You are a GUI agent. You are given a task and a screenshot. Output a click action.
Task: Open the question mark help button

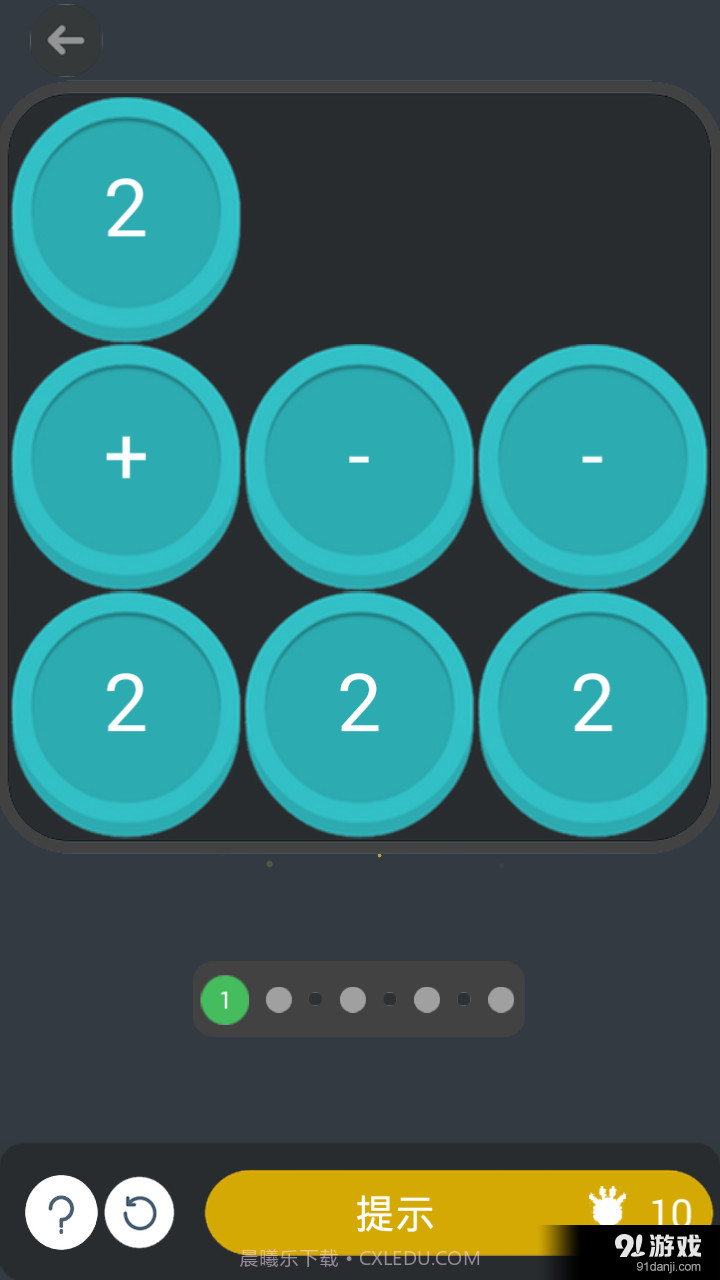point(61,1213)
